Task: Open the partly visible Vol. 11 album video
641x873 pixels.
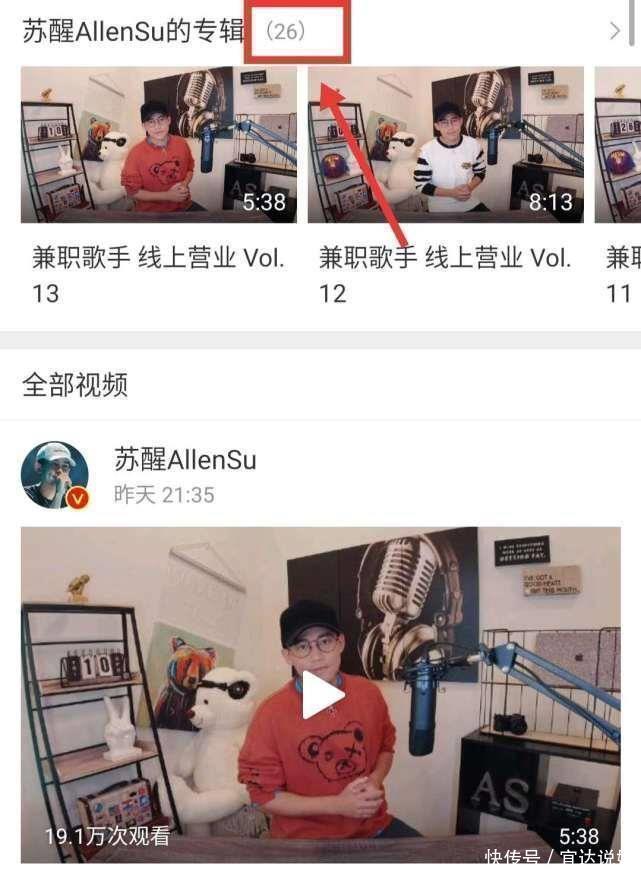Action: [x=618, y=145]
